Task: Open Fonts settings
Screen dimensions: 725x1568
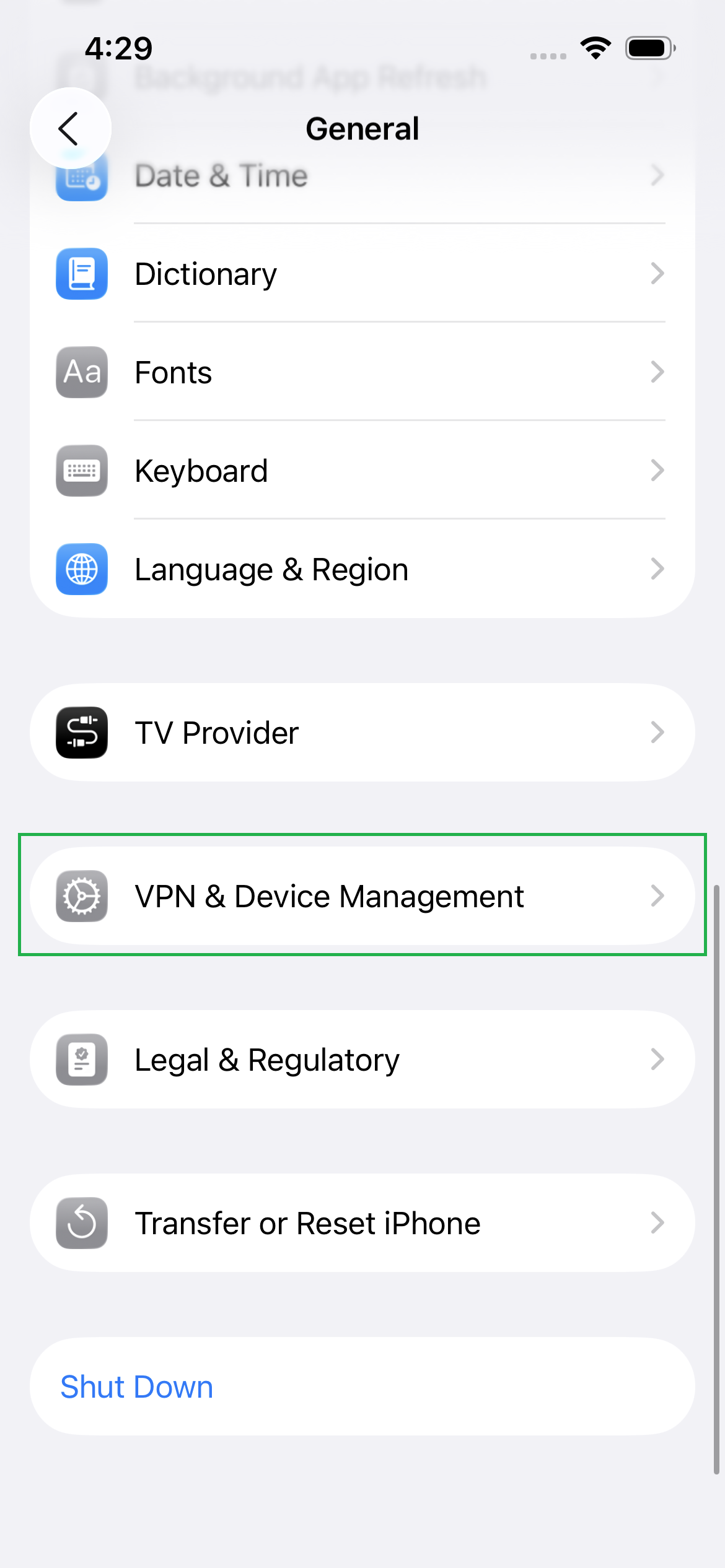Action: 362,372
